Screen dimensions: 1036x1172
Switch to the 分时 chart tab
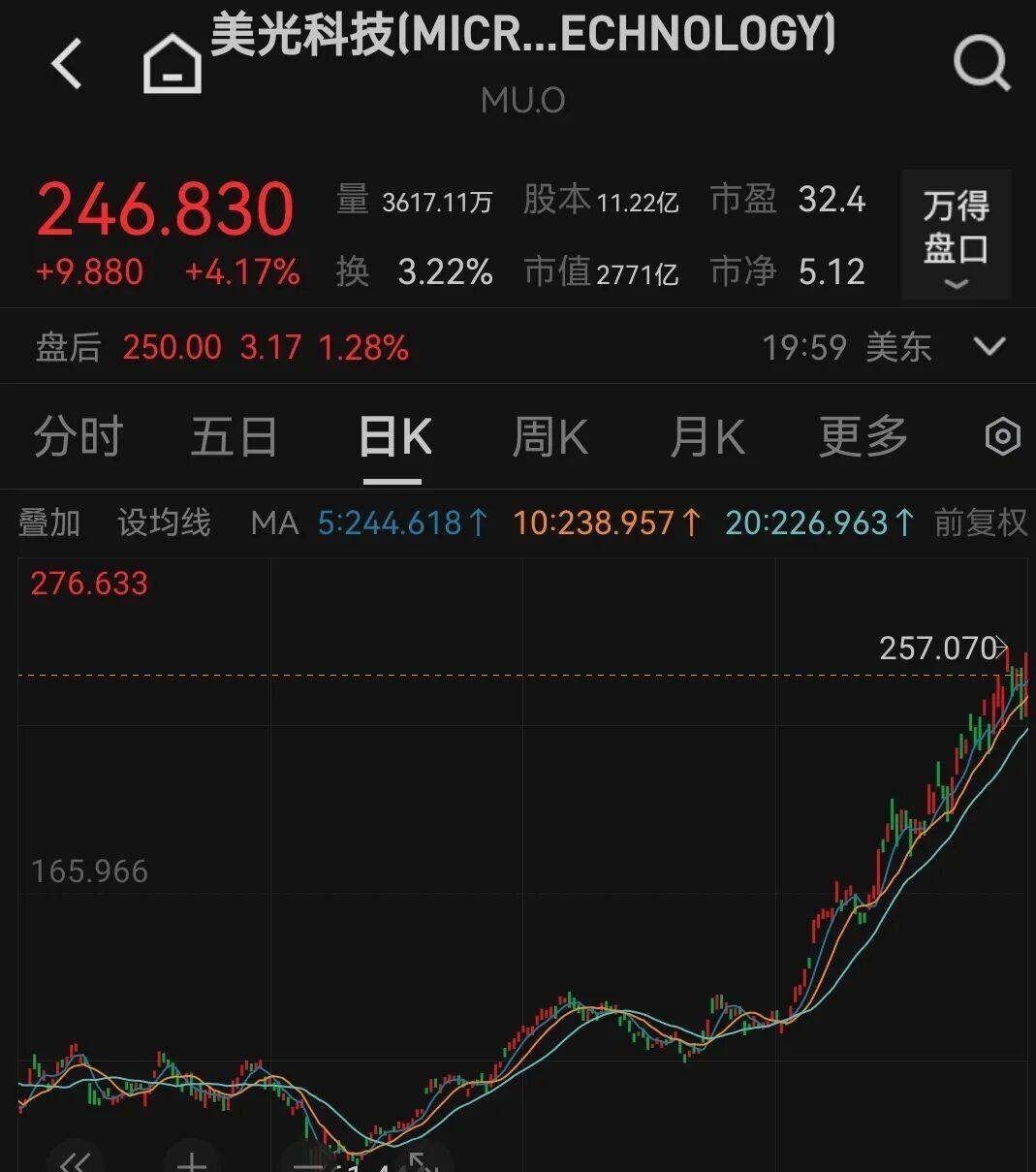coord(78,437)
